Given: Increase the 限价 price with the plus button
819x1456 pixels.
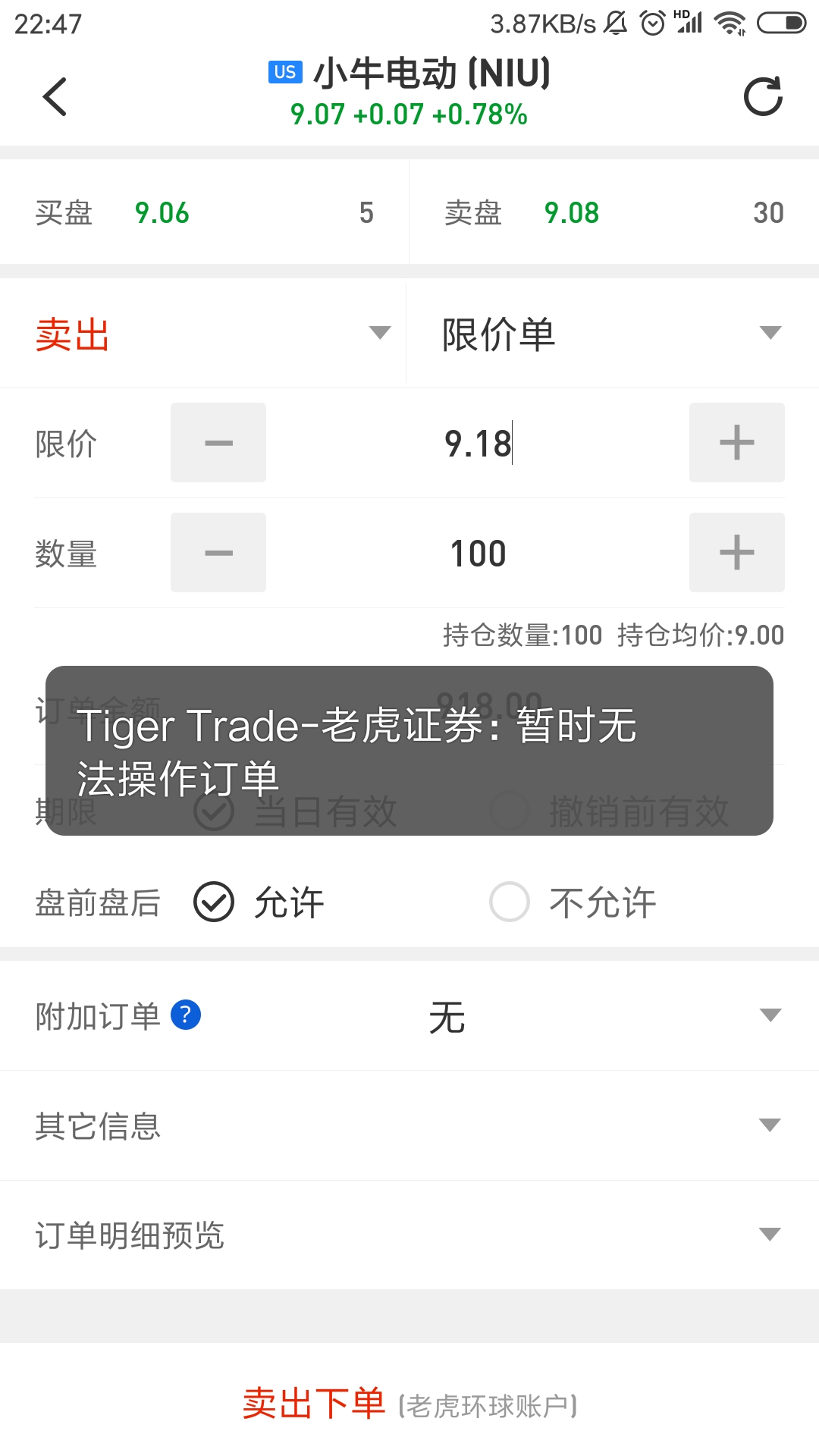Looking at the screenshot, I should 736,443.
